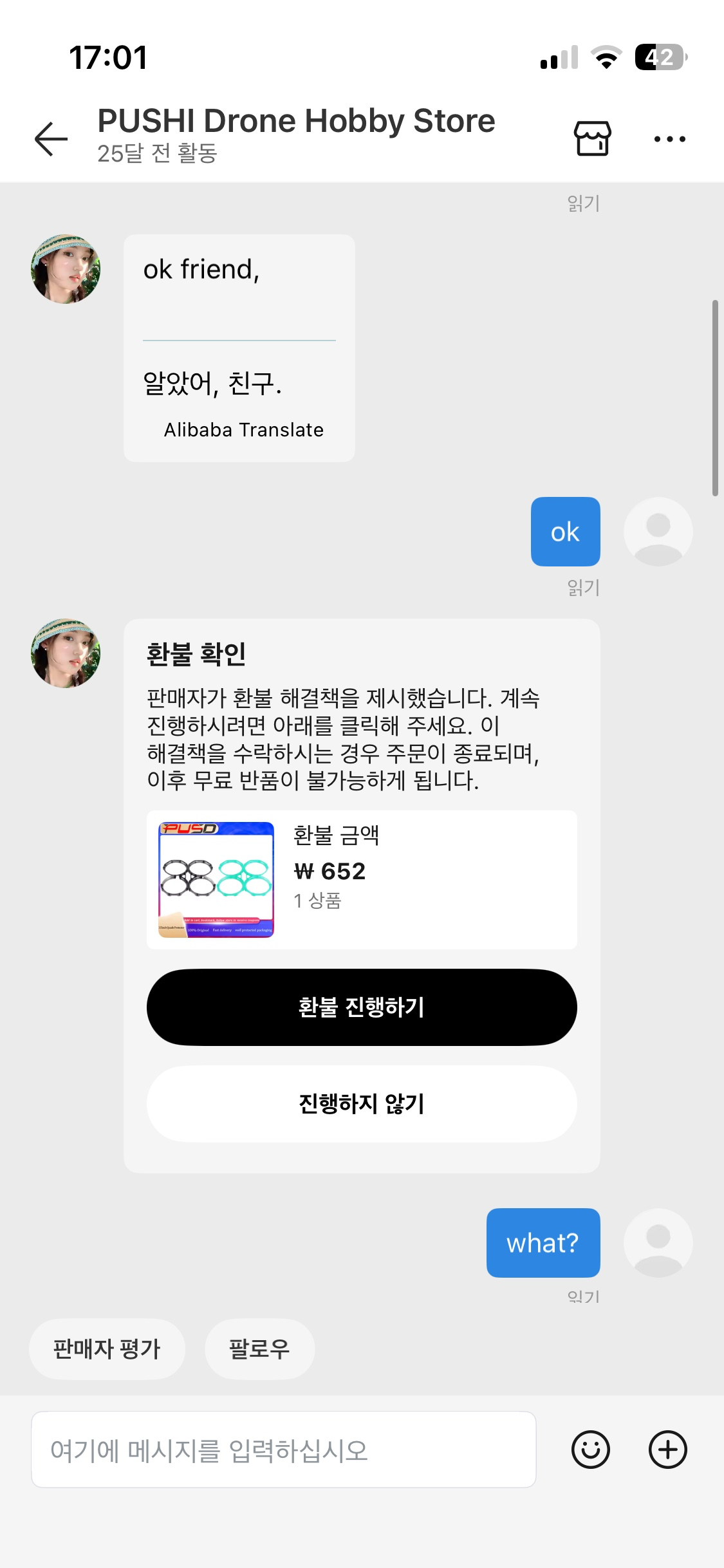
Task: Open the PUSHI store page via storefront icon
Action: pos(591,138)
